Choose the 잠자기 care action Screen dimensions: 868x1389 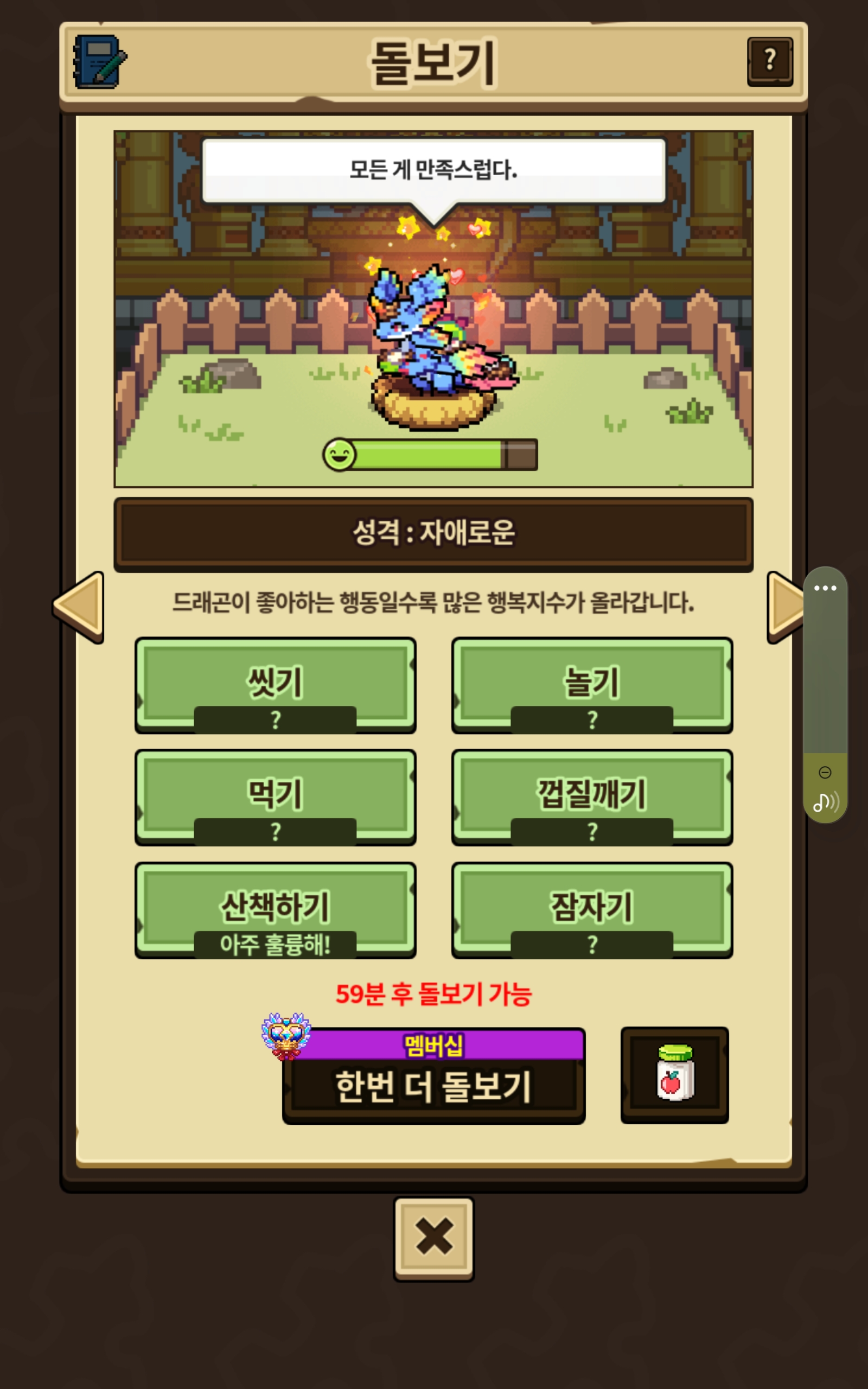tap(592, 909)
